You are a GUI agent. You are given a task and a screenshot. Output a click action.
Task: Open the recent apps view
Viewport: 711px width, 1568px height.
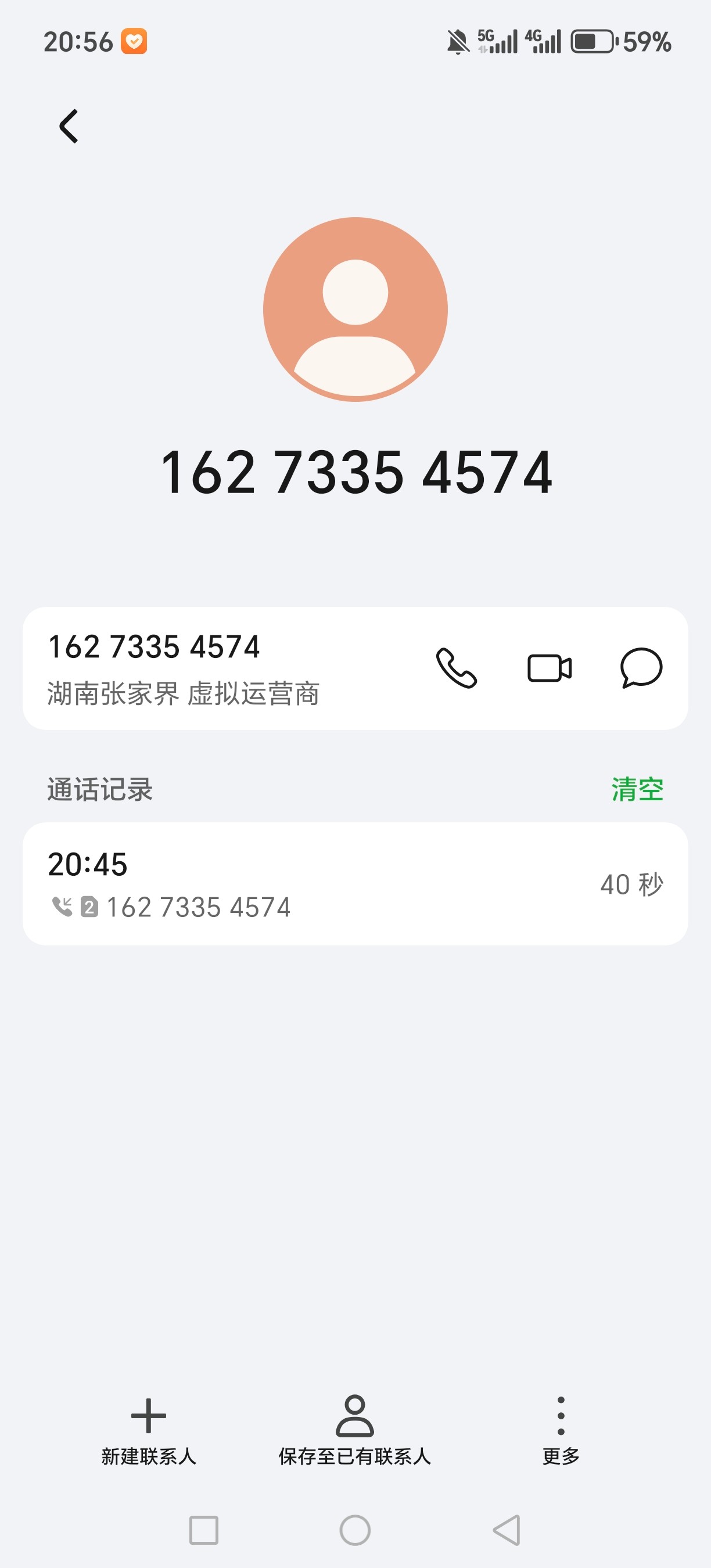tap(204, 1530)
